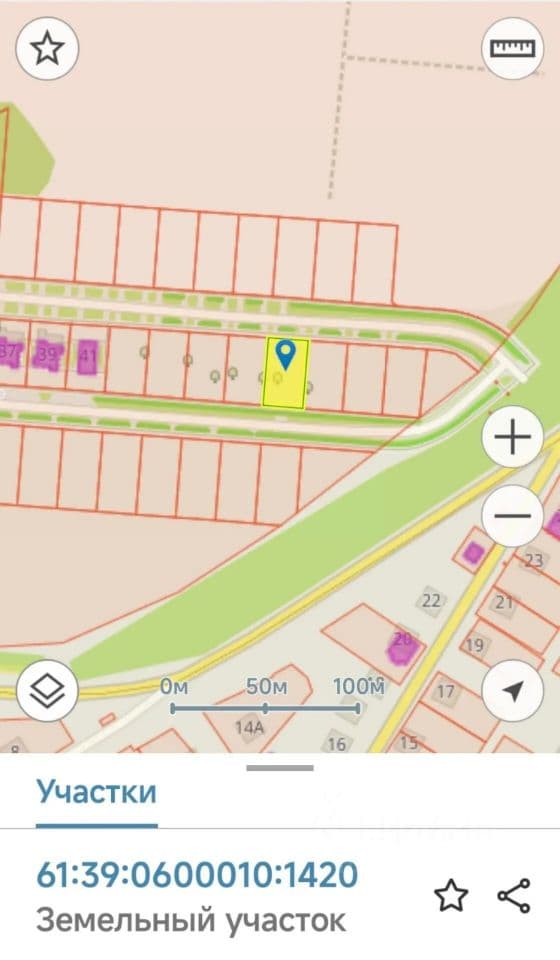Viewport: 560px width, 960px height.
Task: Select the Участки tab
Action: 97,792
